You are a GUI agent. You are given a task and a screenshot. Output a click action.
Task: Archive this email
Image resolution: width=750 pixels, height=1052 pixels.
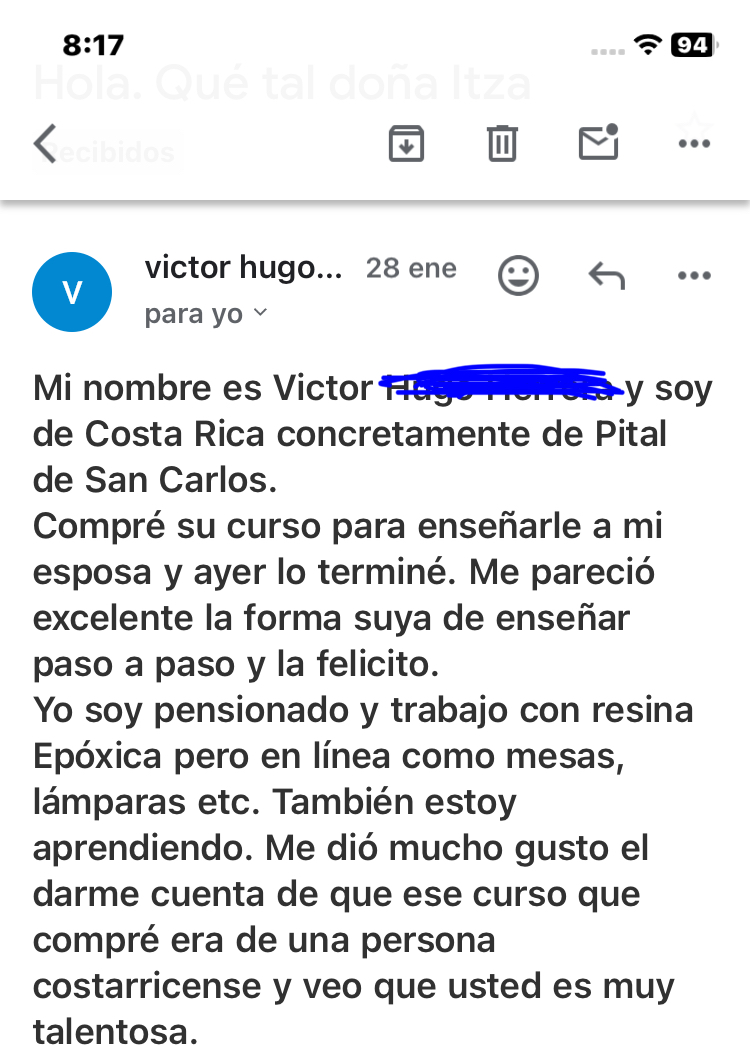point(406,144)
